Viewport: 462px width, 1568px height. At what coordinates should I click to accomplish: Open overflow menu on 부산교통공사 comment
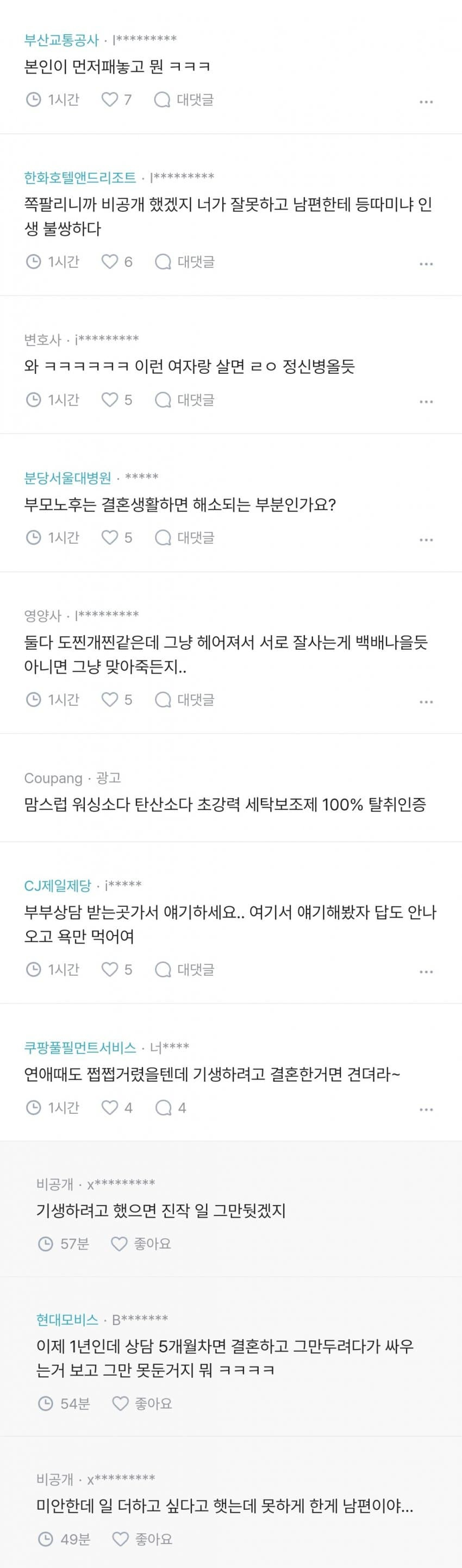(426, 102)
